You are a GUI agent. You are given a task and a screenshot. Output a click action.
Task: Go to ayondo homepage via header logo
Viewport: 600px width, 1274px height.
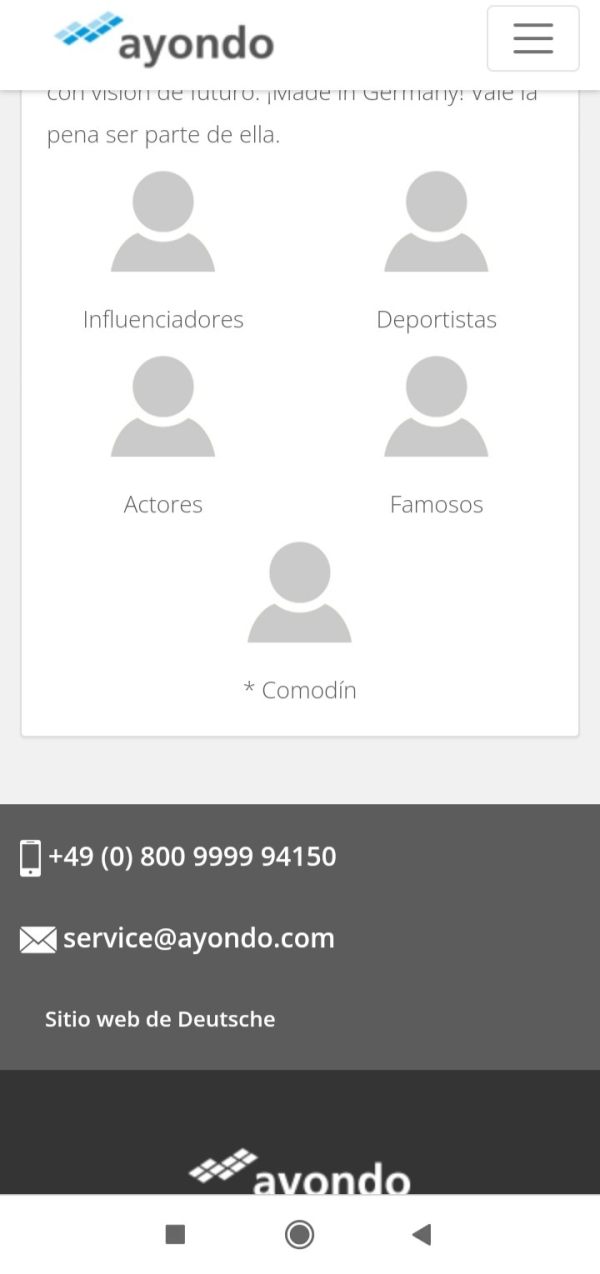tap(164, 40)
